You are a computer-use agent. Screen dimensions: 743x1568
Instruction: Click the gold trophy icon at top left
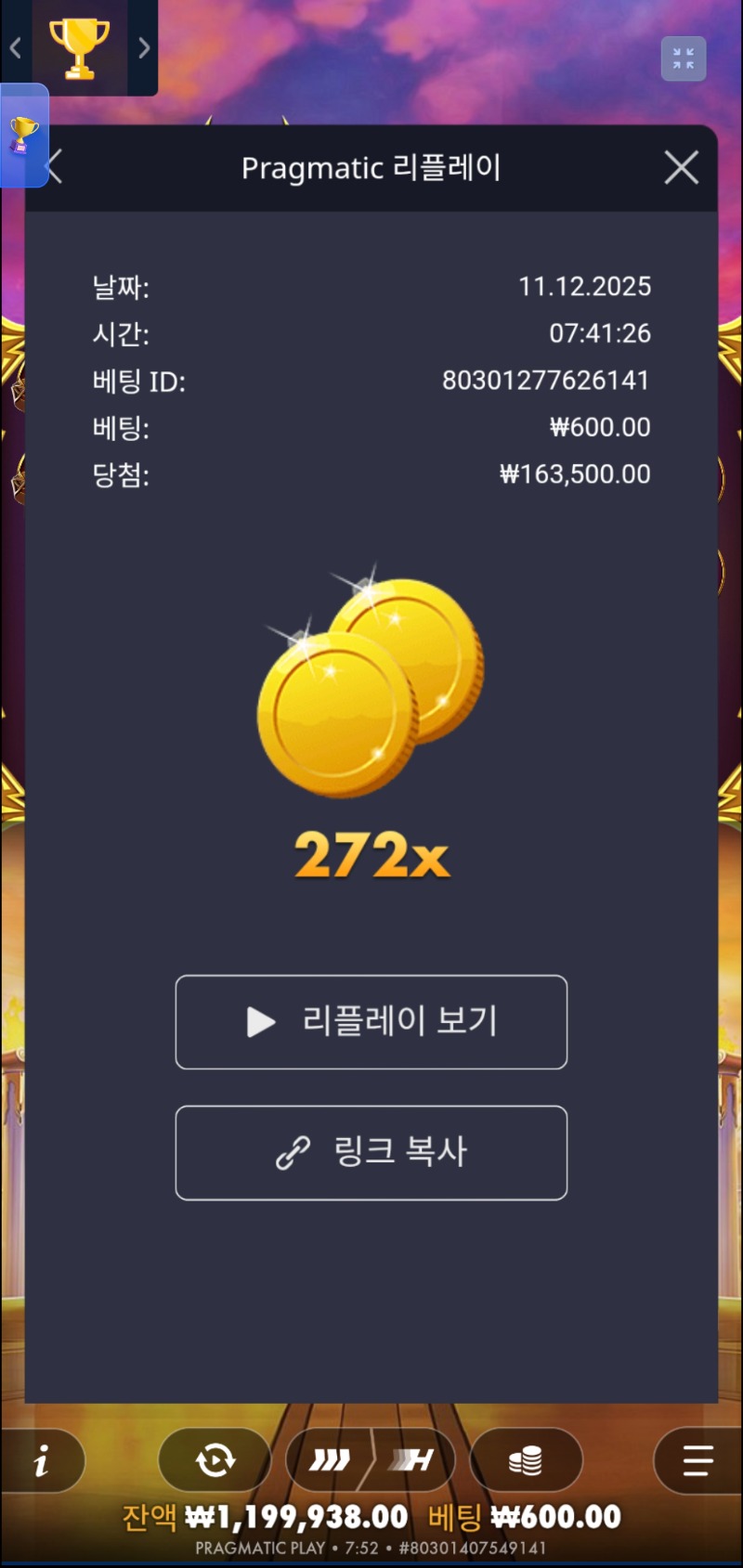tap(79, 46)
